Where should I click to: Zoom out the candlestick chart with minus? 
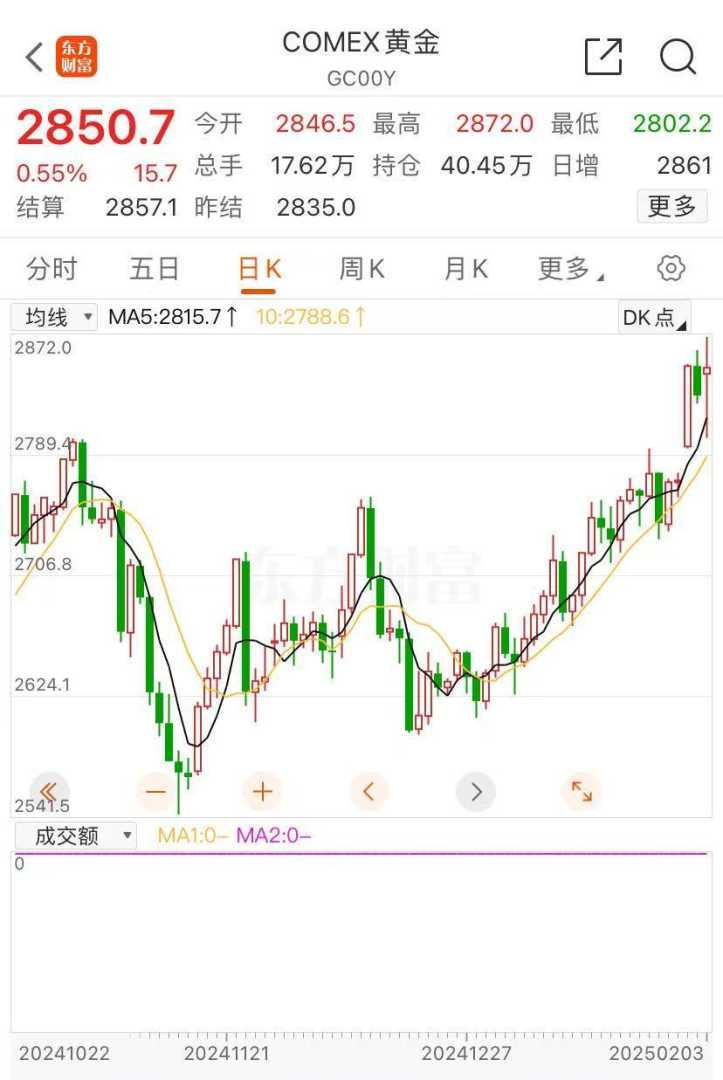tap(156, 792)
